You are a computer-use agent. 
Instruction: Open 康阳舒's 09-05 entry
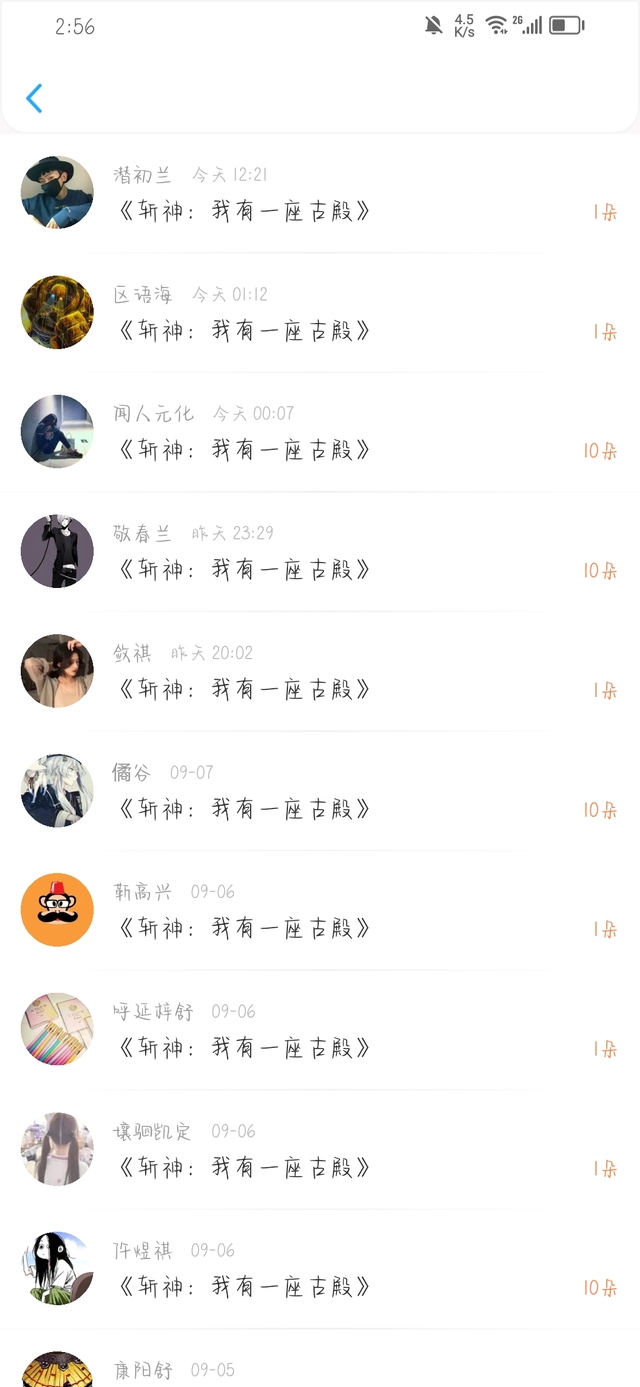(x=320, y=1358)
